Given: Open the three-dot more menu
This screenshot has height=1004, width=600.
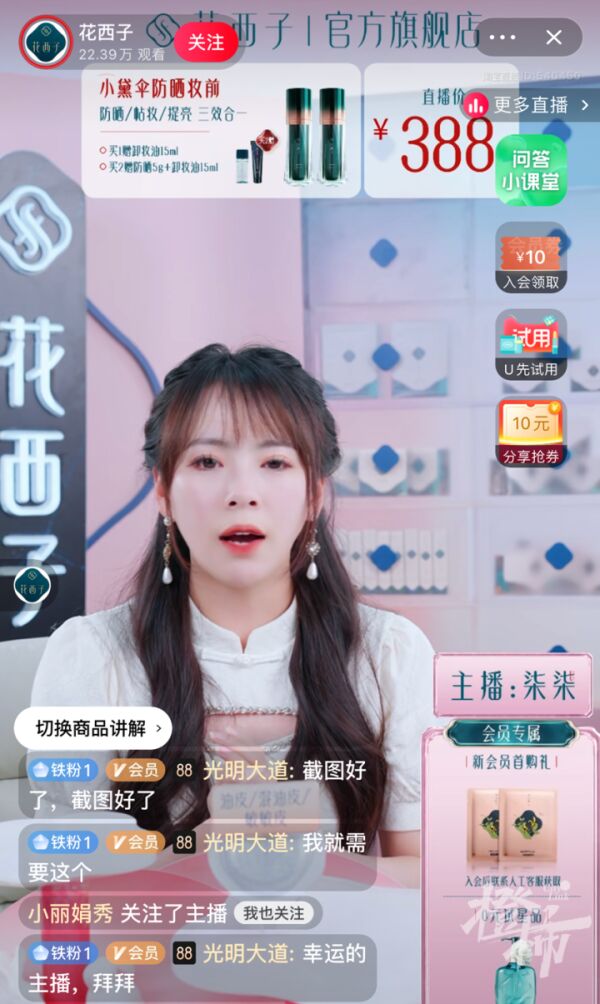Looking at the screenshot, I should point(502,38).
